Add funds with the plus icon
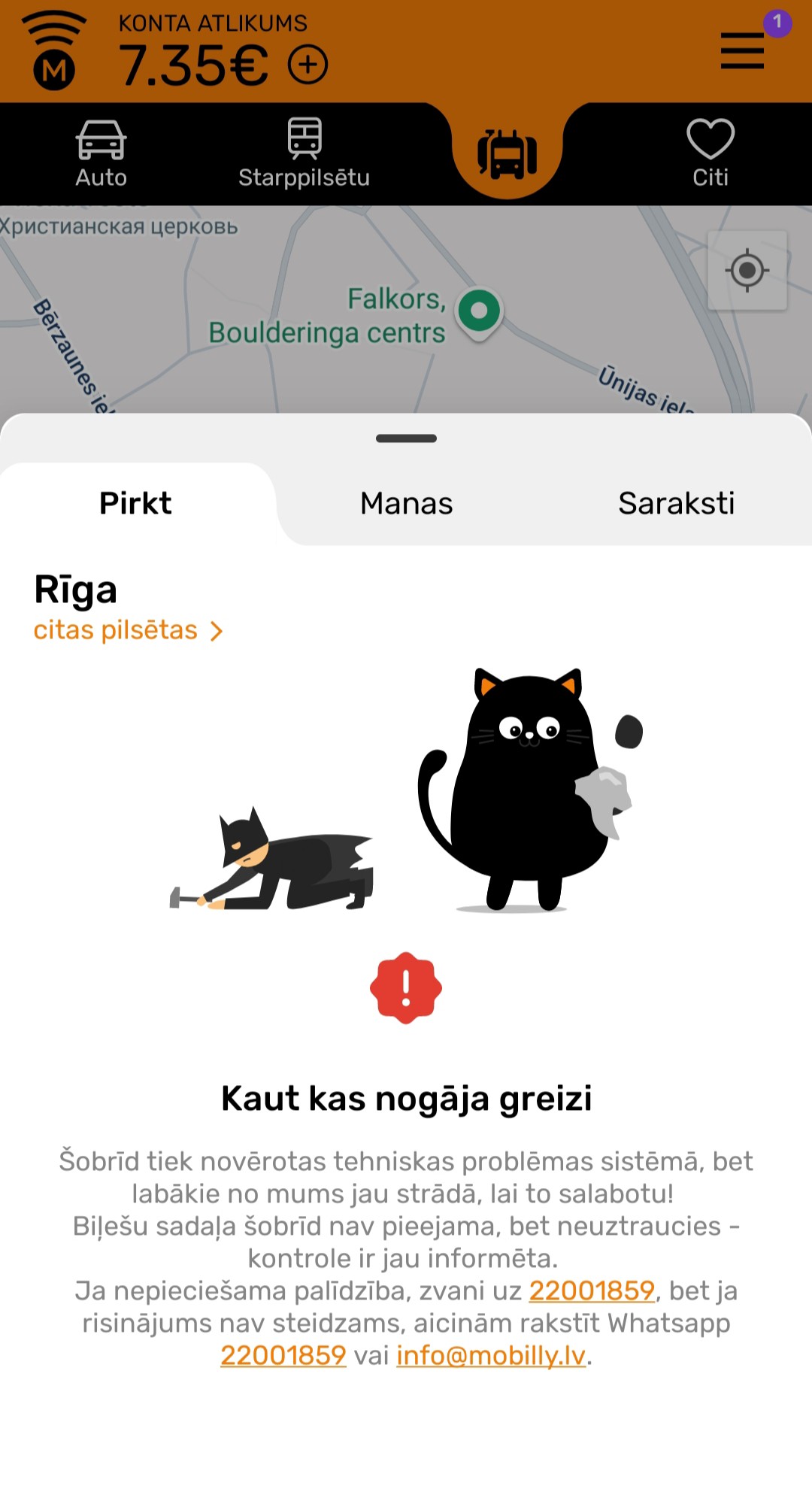This screenshot has width=812, height=1492. click(x=308, y=65)
